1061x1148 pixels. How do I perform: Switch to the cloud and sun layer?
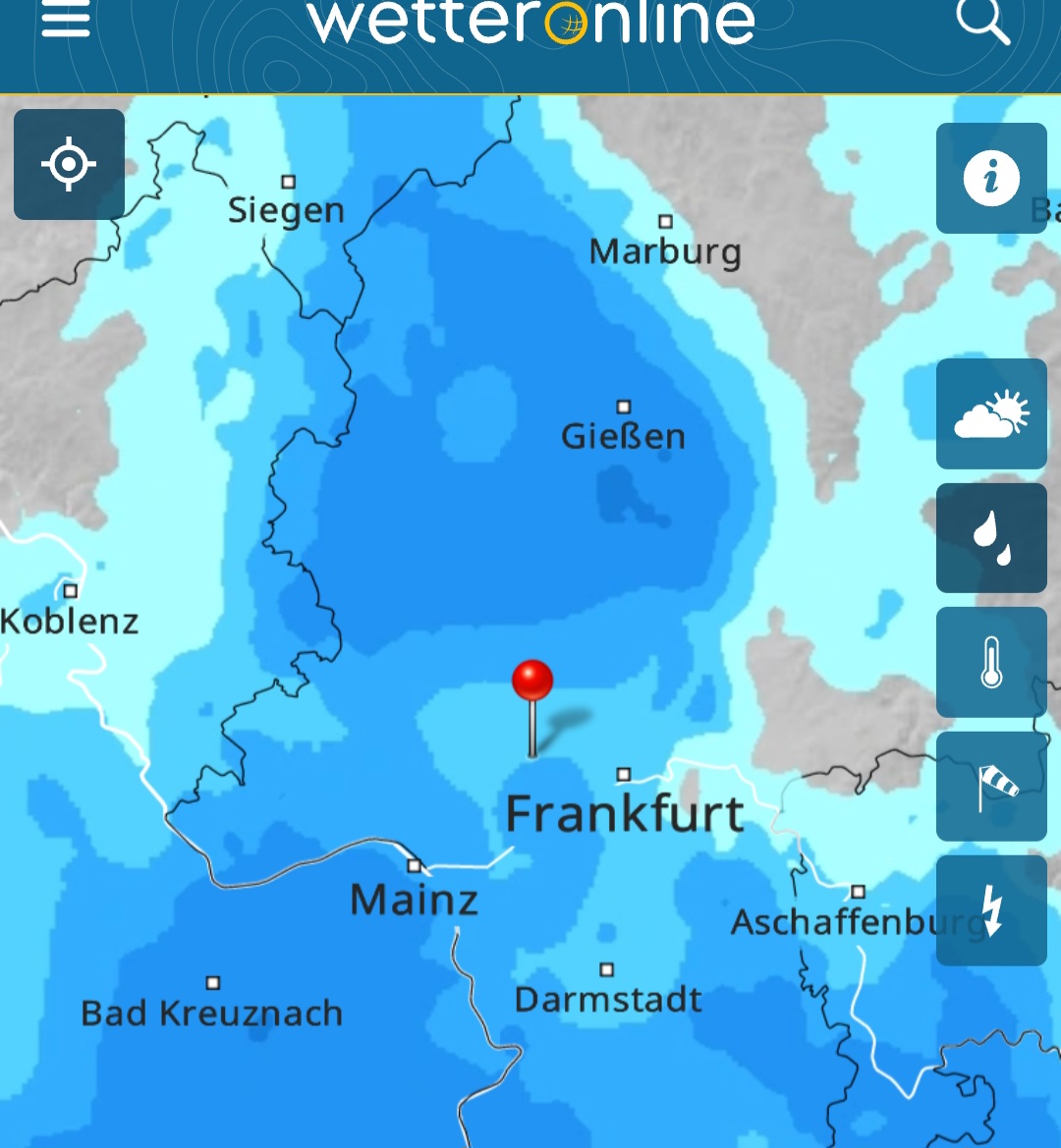(990, 413)
